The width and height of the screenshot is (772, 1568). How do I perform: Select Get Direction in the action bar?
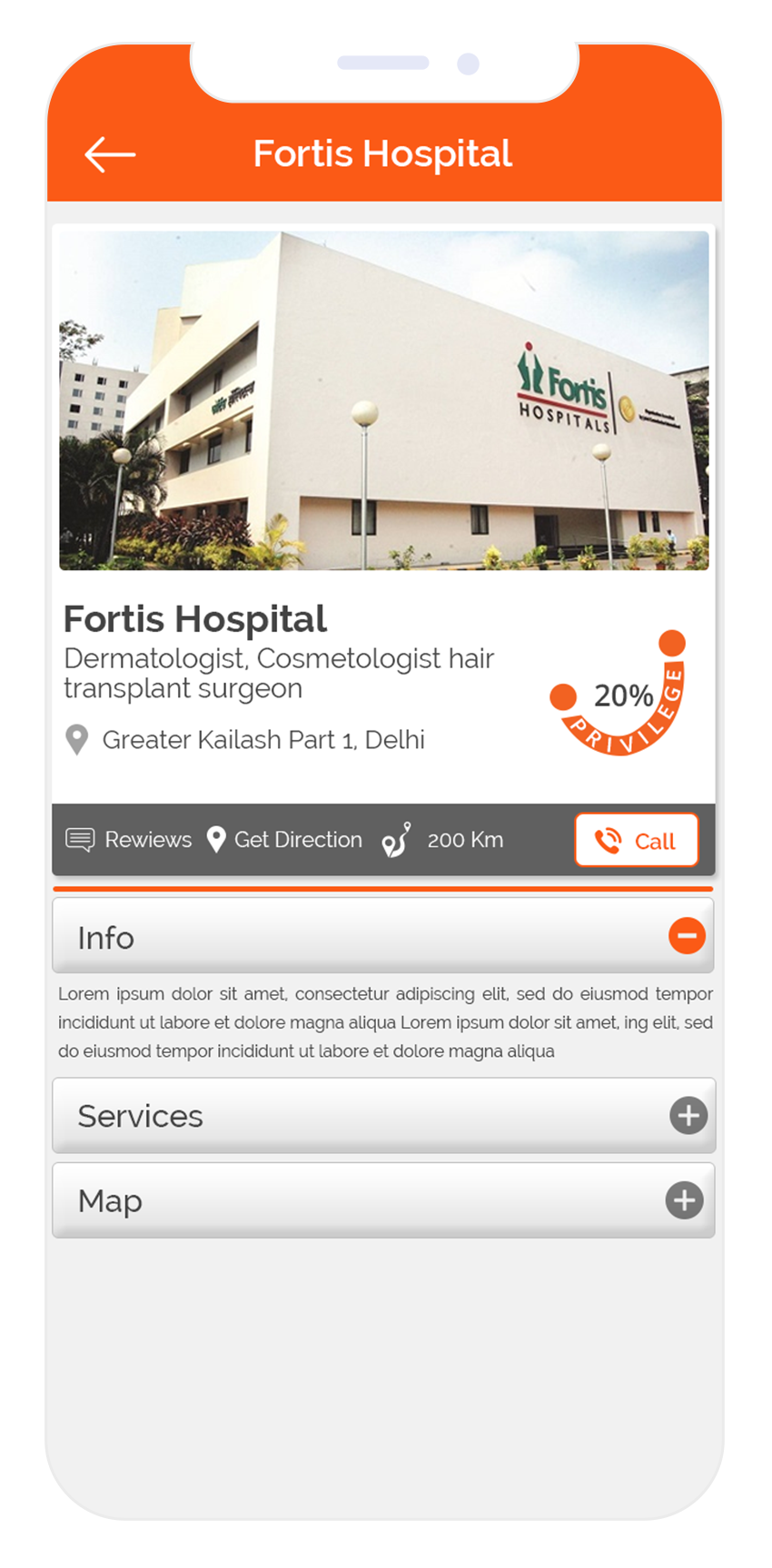(297, 839)
